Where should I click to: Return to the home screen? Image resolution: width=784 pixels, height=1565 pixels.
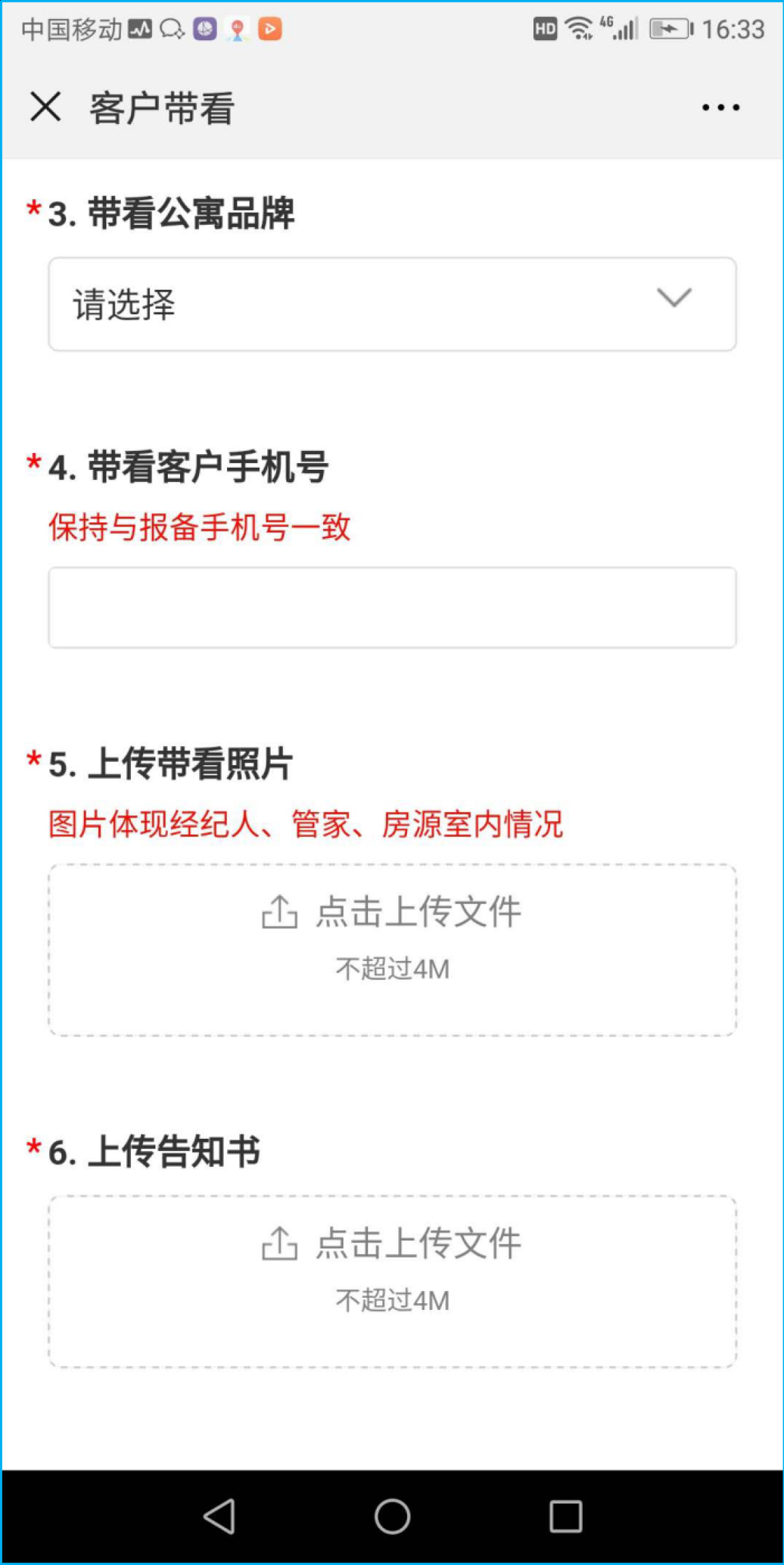click(392, 1516)
